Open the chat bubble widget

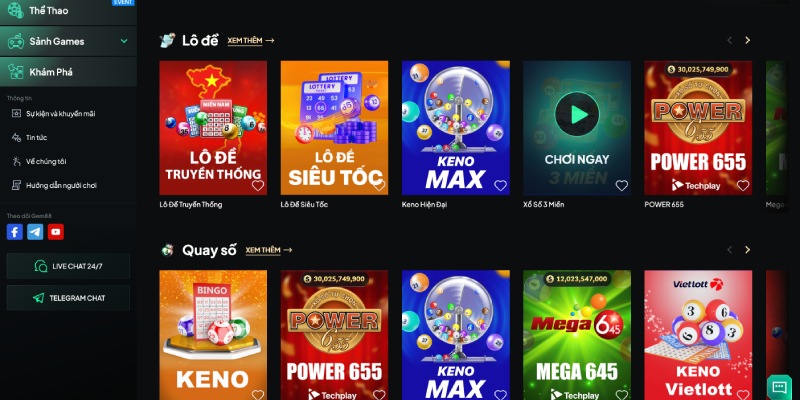pyautogui.click(x=779, y=386)
